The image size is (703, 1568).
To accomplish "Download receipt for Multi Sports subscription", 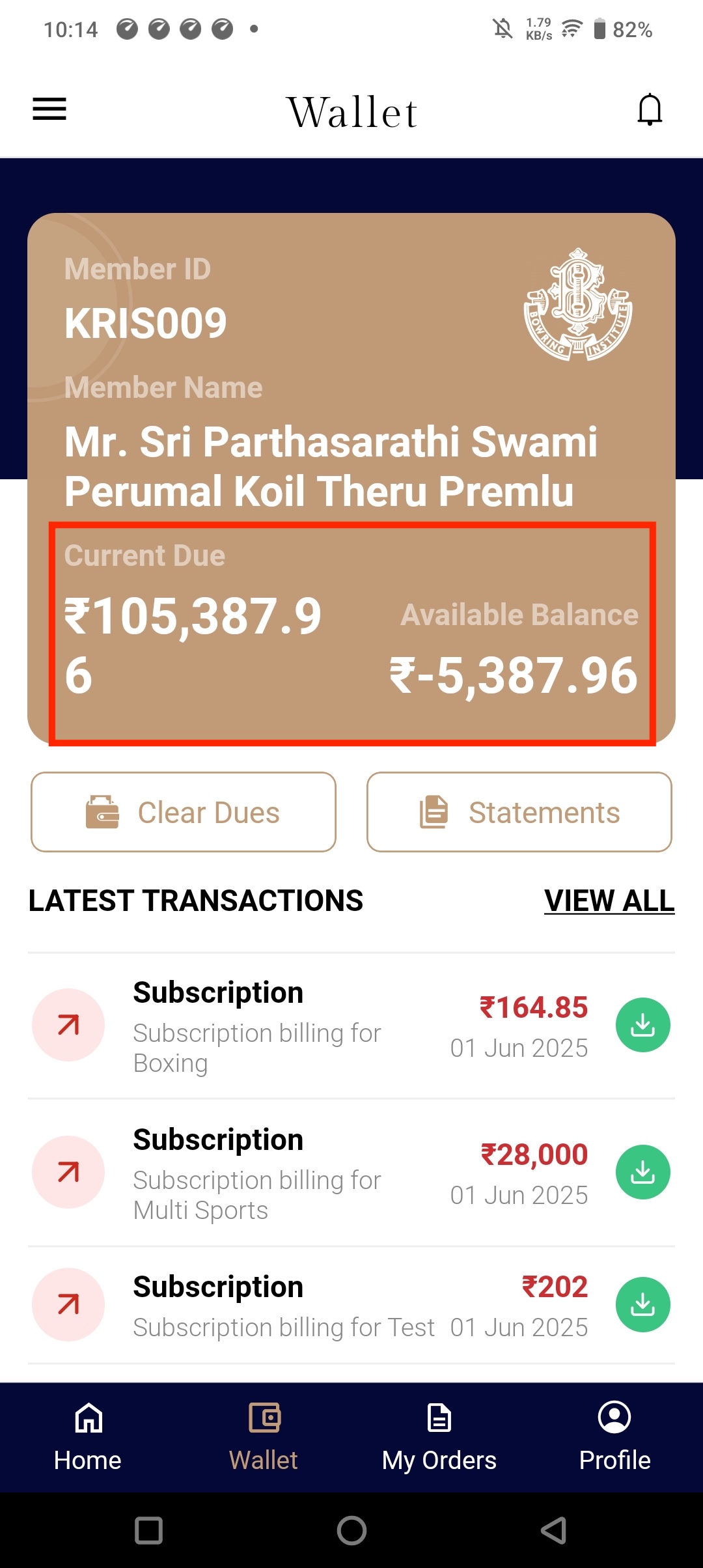I will [x=642, y=1172].
